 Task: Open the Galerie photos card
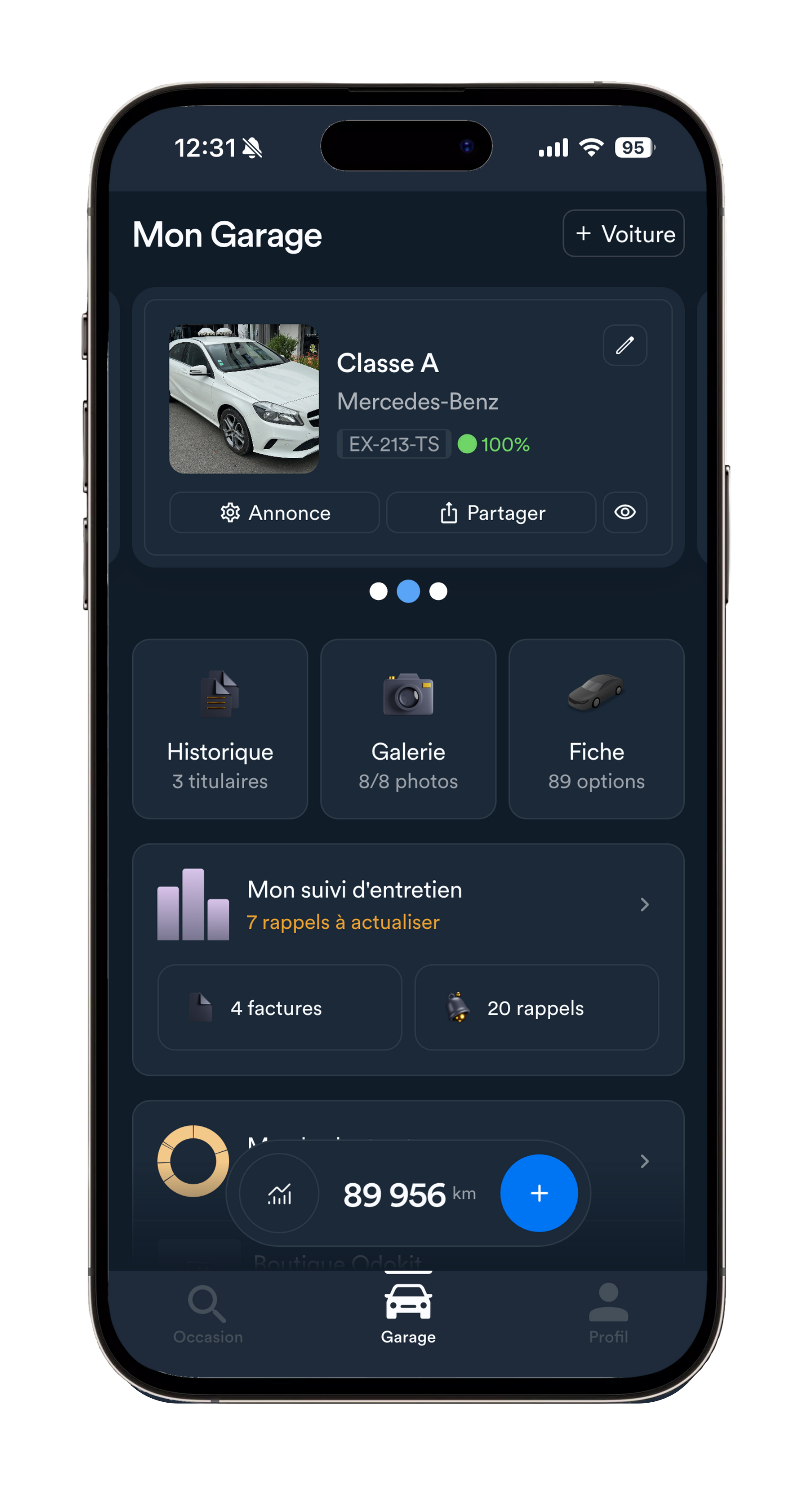click(x=408, y=728)
